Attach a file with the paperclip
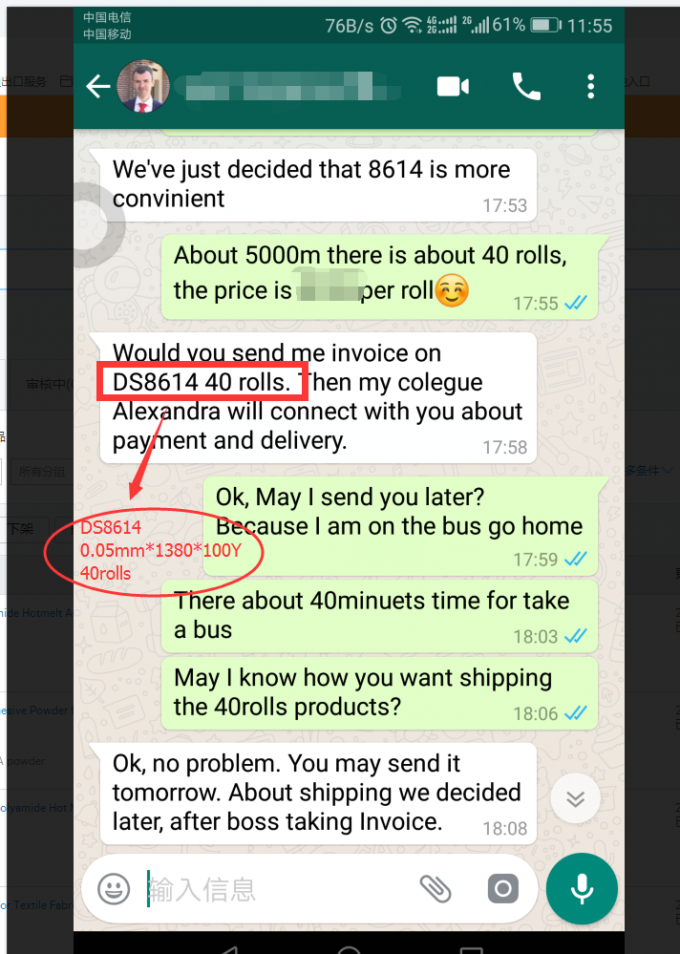The width and height of the screenshot is (680, 954). [x=434, y=888]
